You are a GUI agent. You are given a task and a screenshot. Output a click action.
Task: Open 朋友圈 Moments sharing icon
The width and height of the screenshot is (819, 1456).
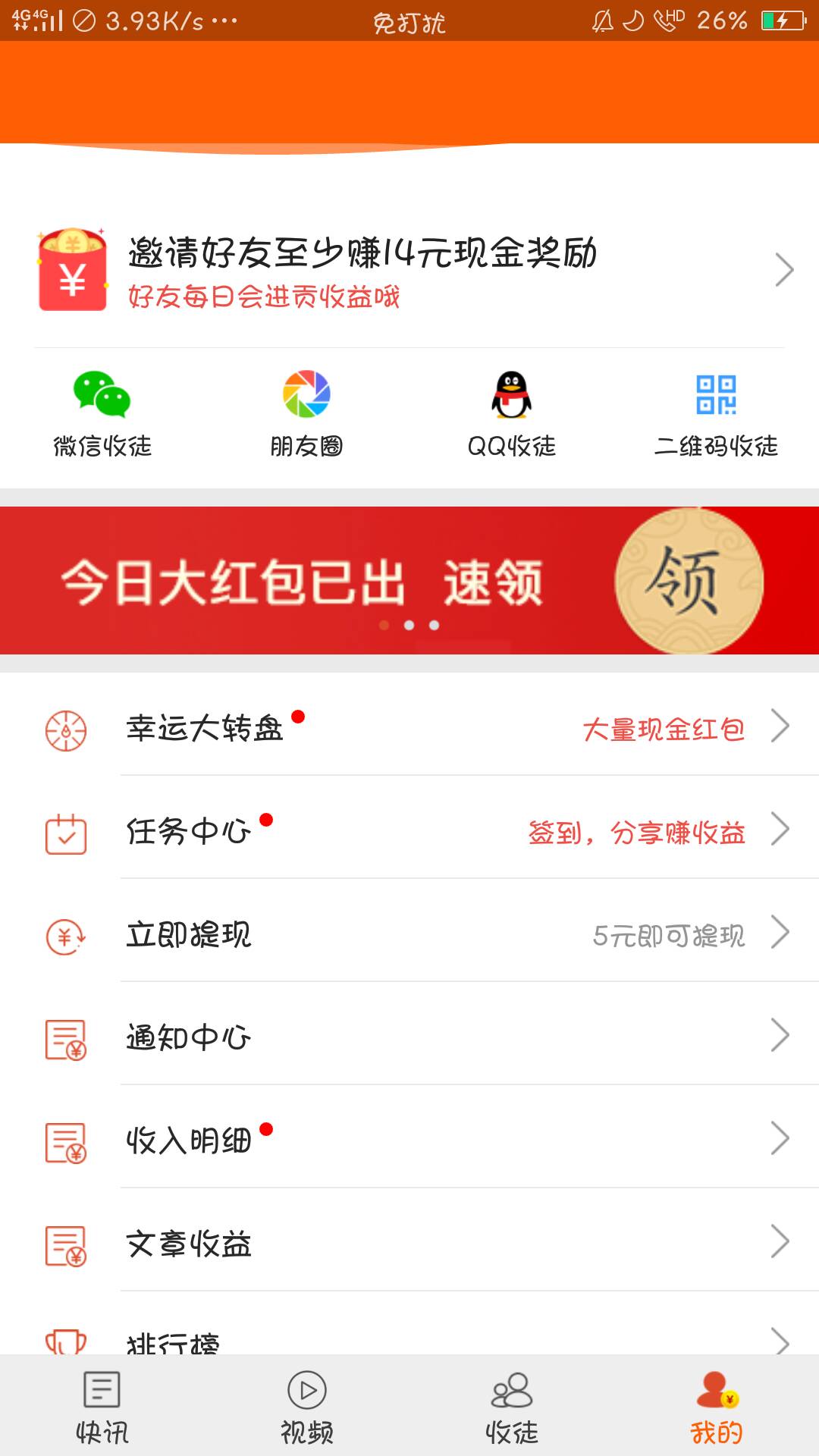click(305, 394)
